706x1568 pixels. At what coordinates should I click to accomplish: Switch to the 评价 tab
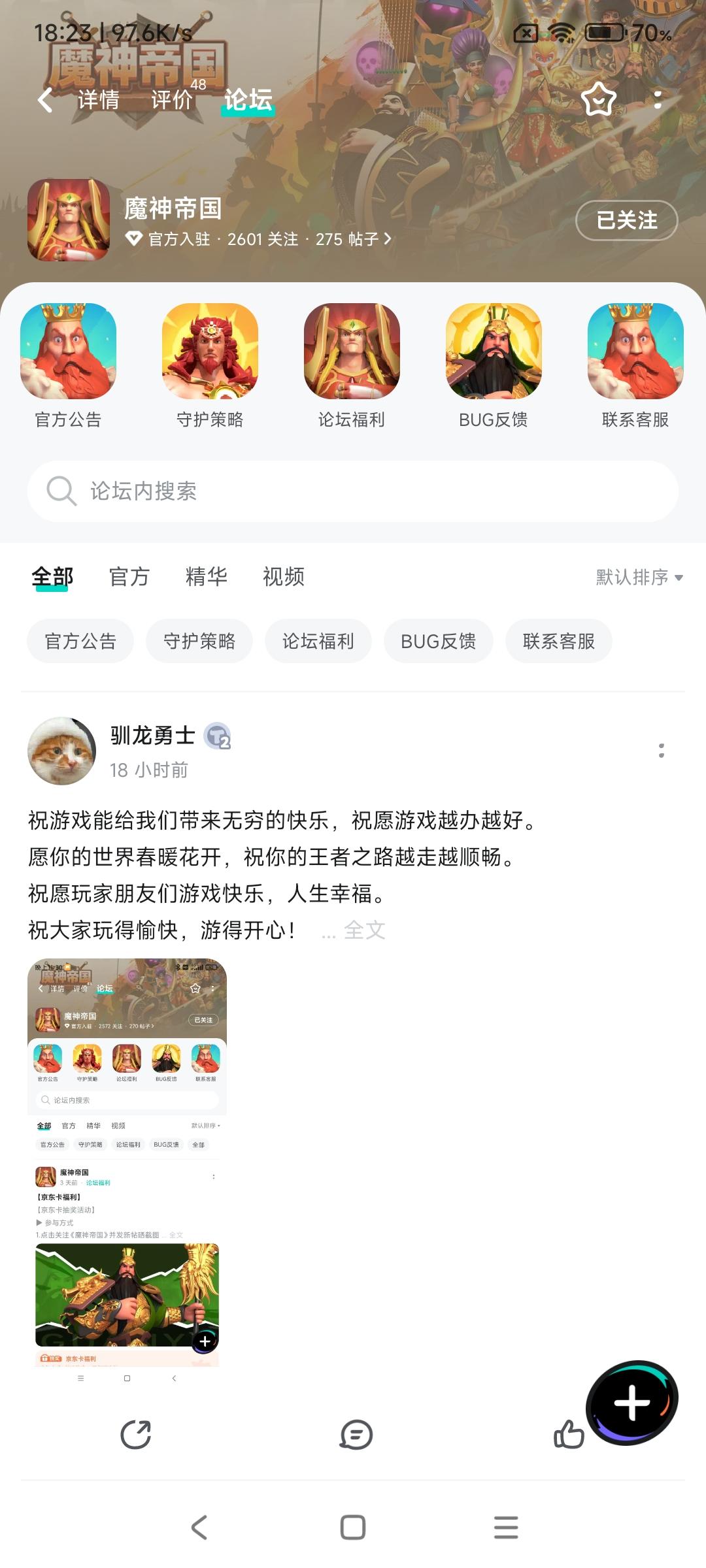pyautogui.click(x=171, y=99)
